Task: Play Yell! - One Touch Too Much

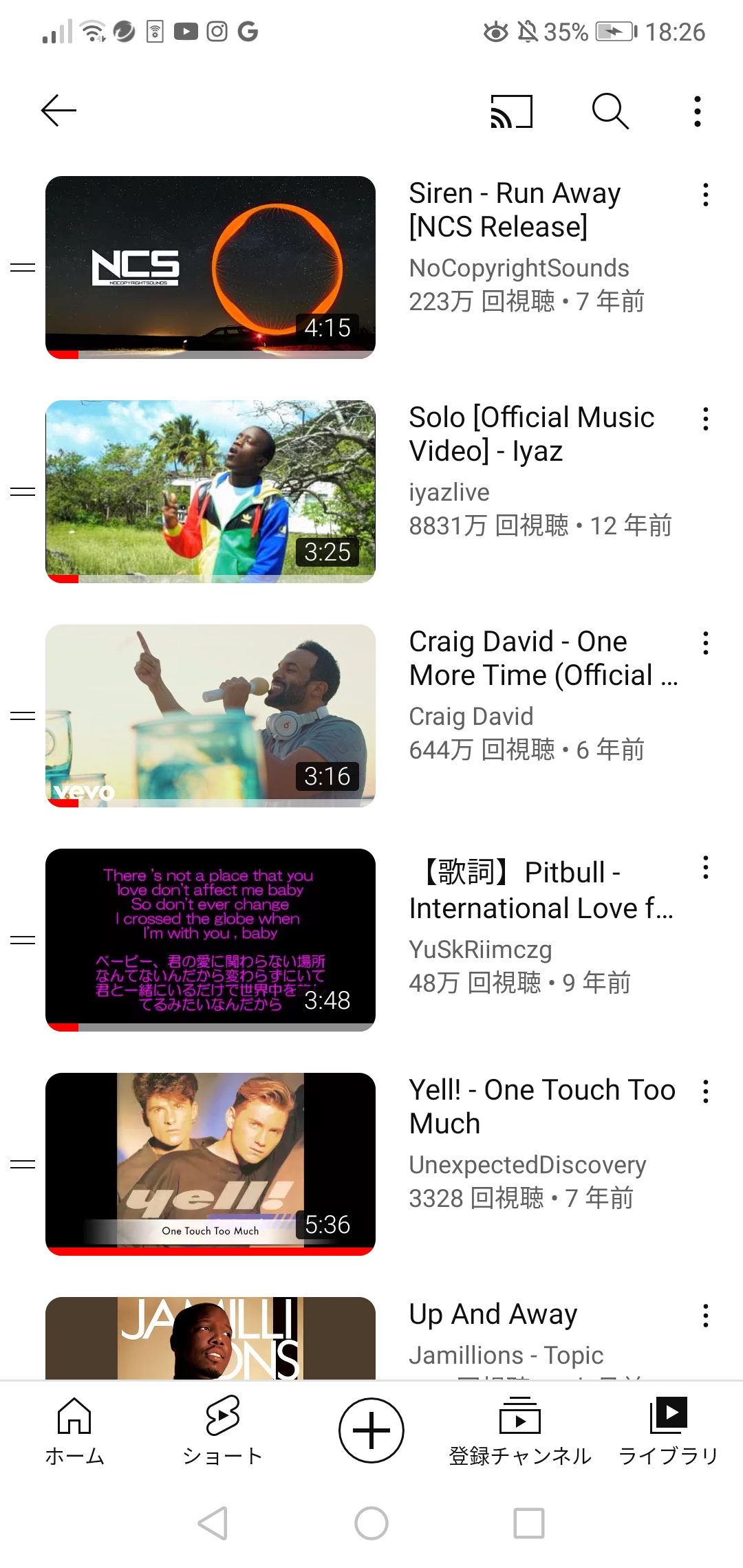Action: tap(211, 1164)
